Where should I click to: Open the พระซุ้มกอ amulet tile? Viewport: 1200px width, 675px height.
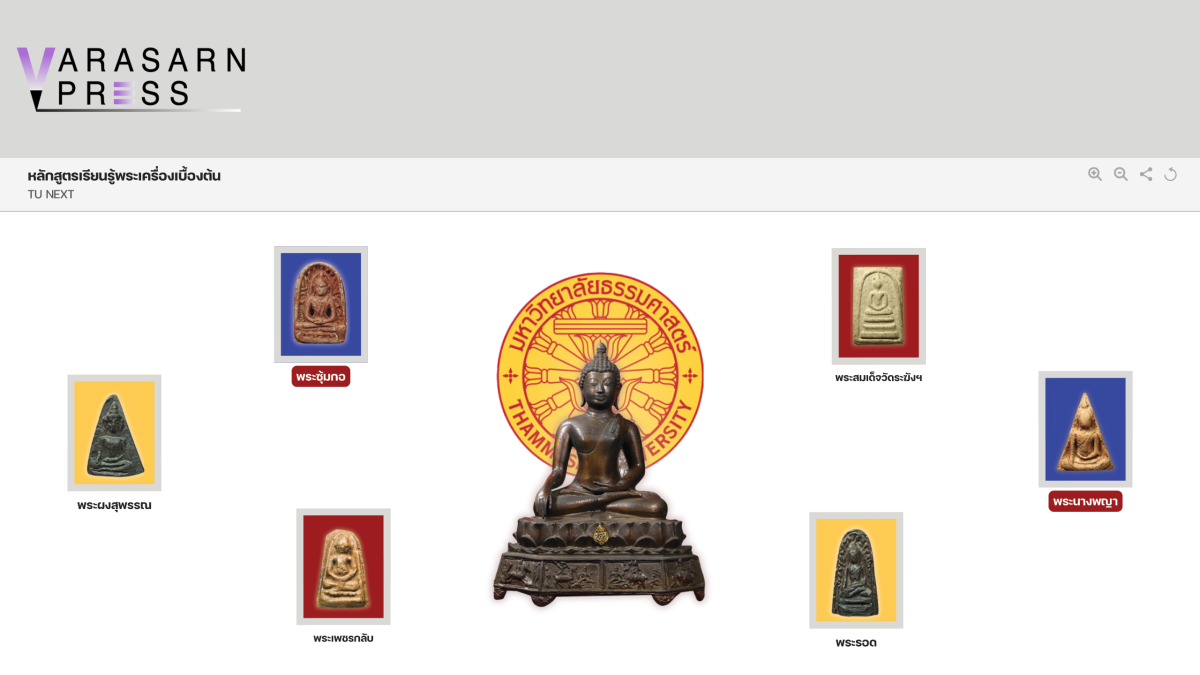321,305
